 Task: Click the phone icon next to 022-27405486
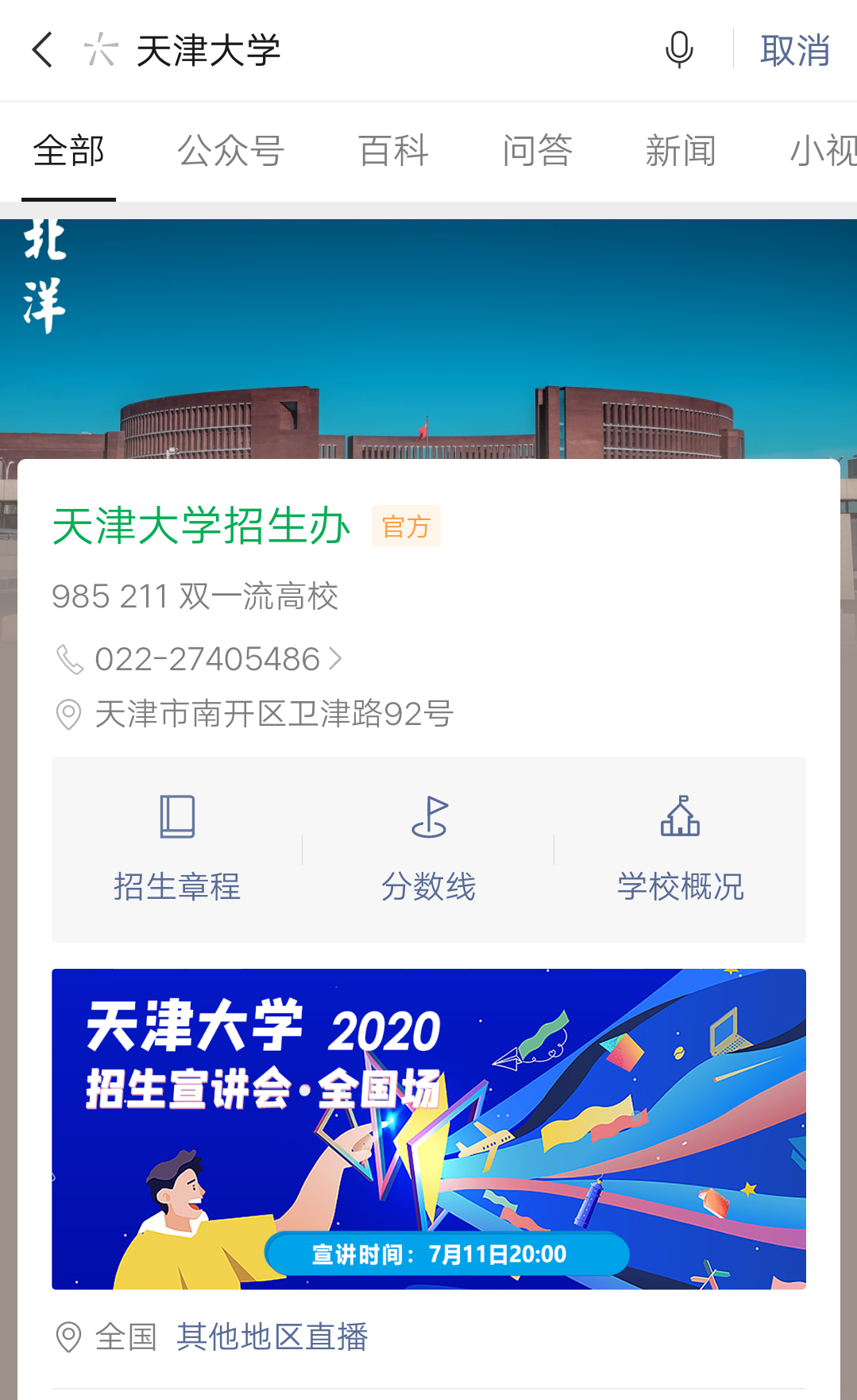[68, 659]
